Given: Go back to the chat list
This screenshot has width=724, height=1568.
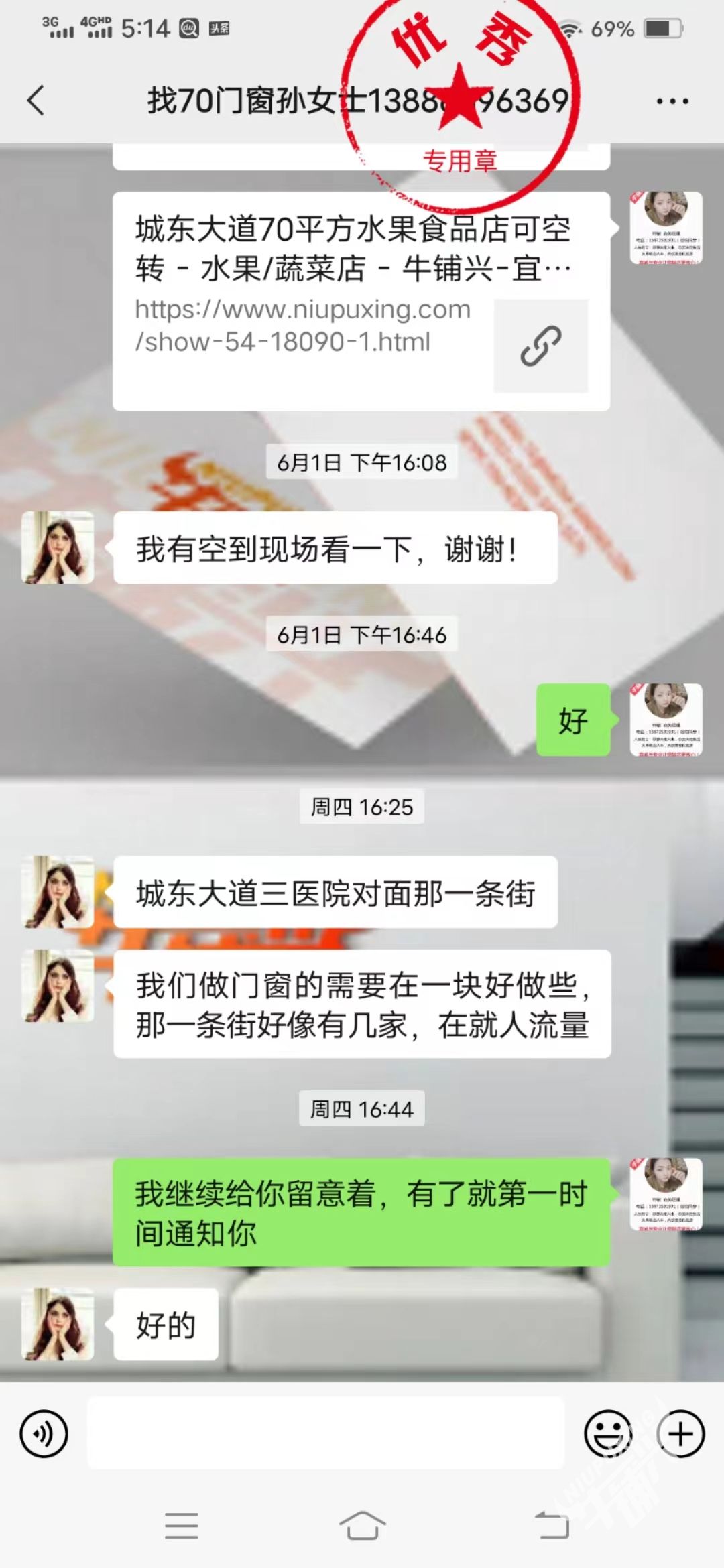Looking at the screenshot, I should point(36,101).
